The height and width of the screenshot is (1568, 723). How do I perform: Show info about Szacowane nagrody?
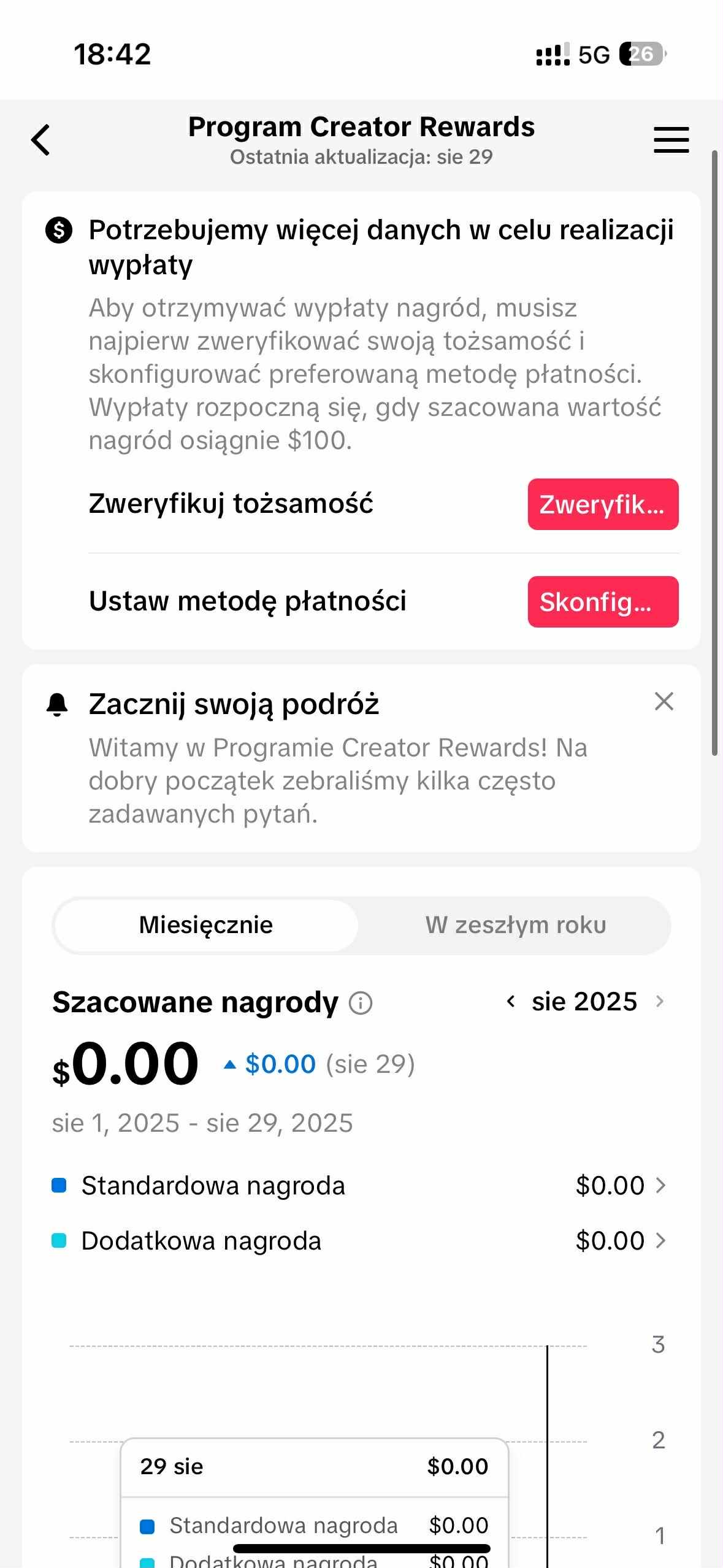(361, 1004)
